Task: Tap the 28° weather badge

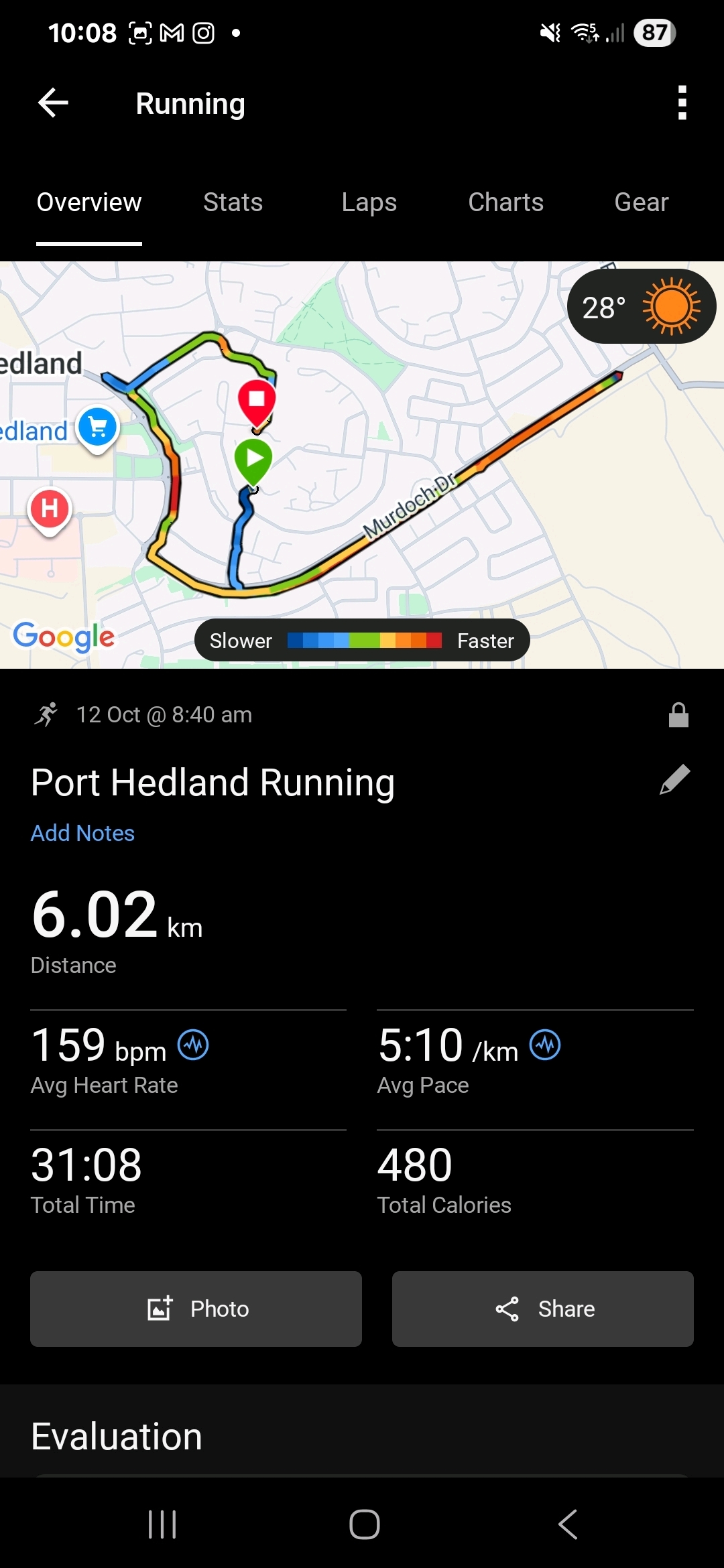Action: [641, 307]
